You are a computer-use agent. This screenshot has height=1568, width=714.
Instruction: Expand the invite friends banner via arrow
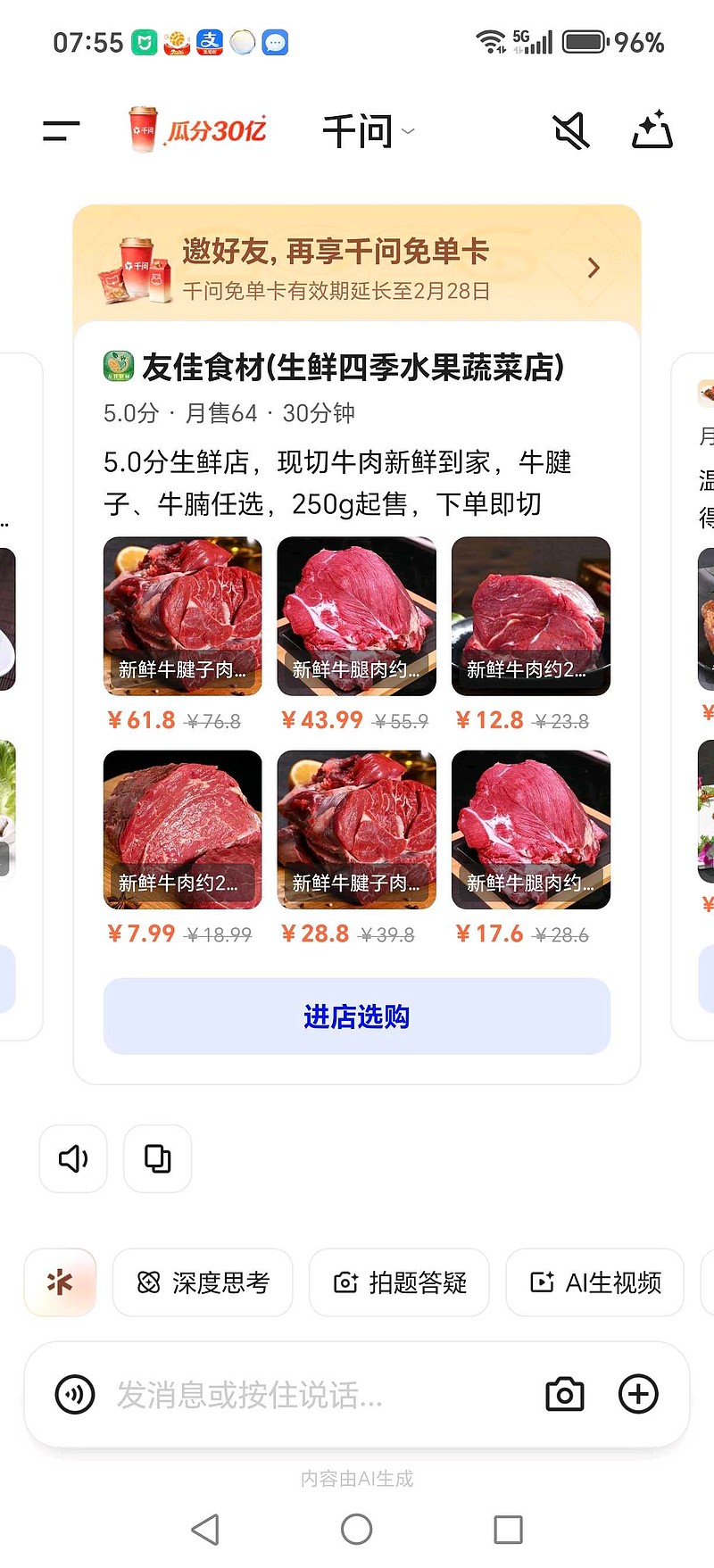pyautogui.click(x=593, y=268)
